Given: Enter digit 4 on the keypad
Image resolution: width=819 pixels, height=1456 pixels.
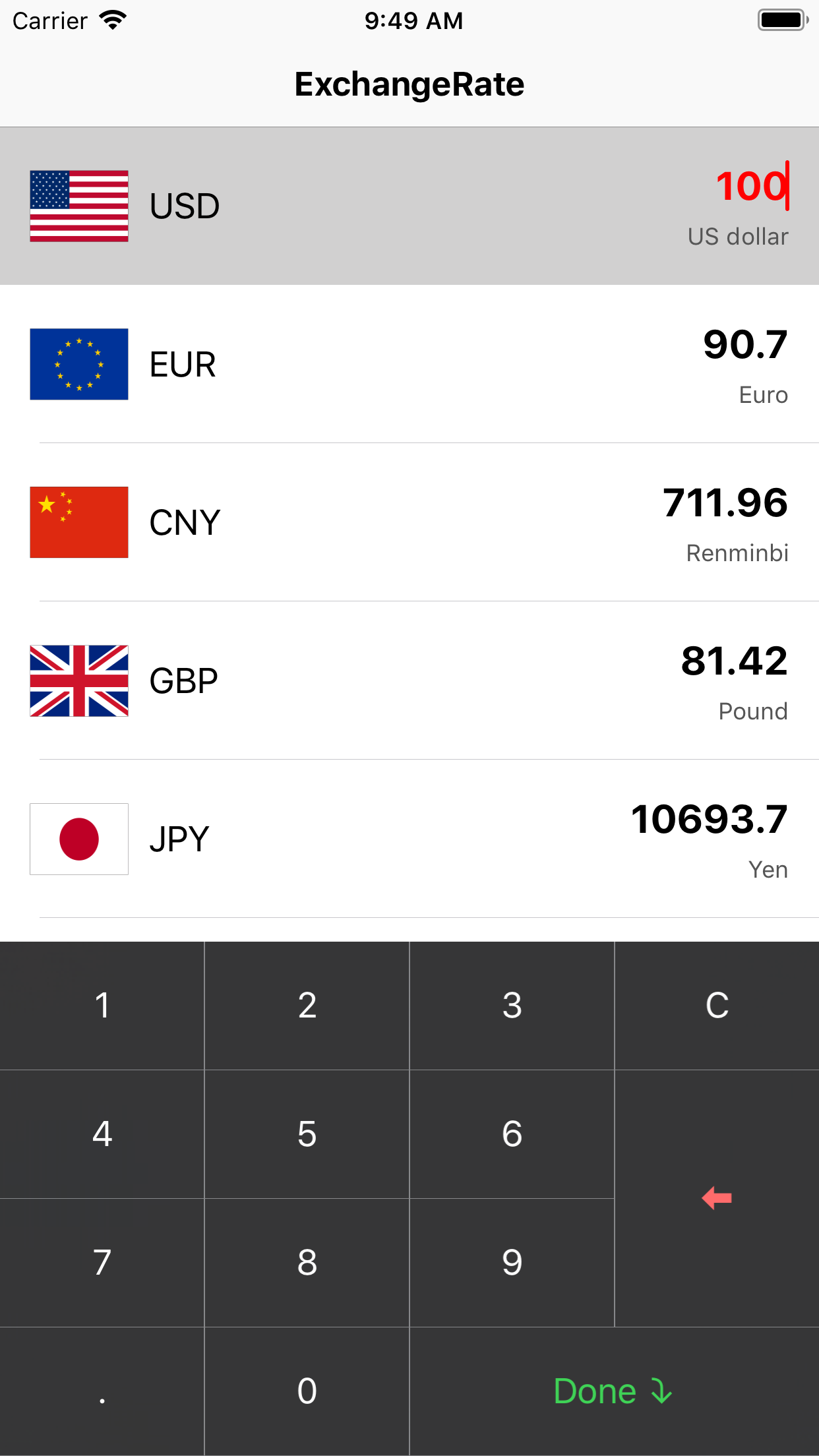Looking at the screenshot, I should (102, 1134).
